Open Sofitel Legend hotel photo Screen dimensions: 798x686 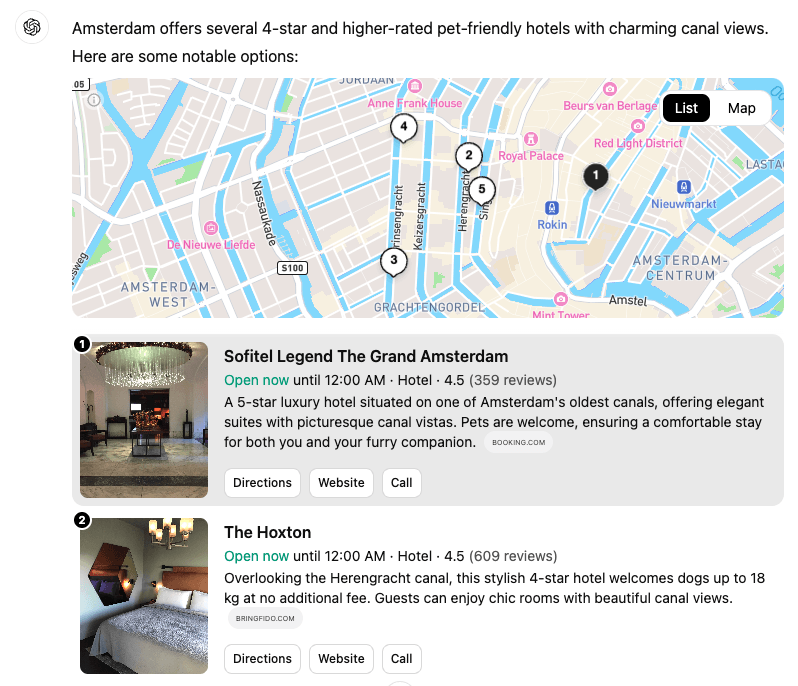[144, 420]
